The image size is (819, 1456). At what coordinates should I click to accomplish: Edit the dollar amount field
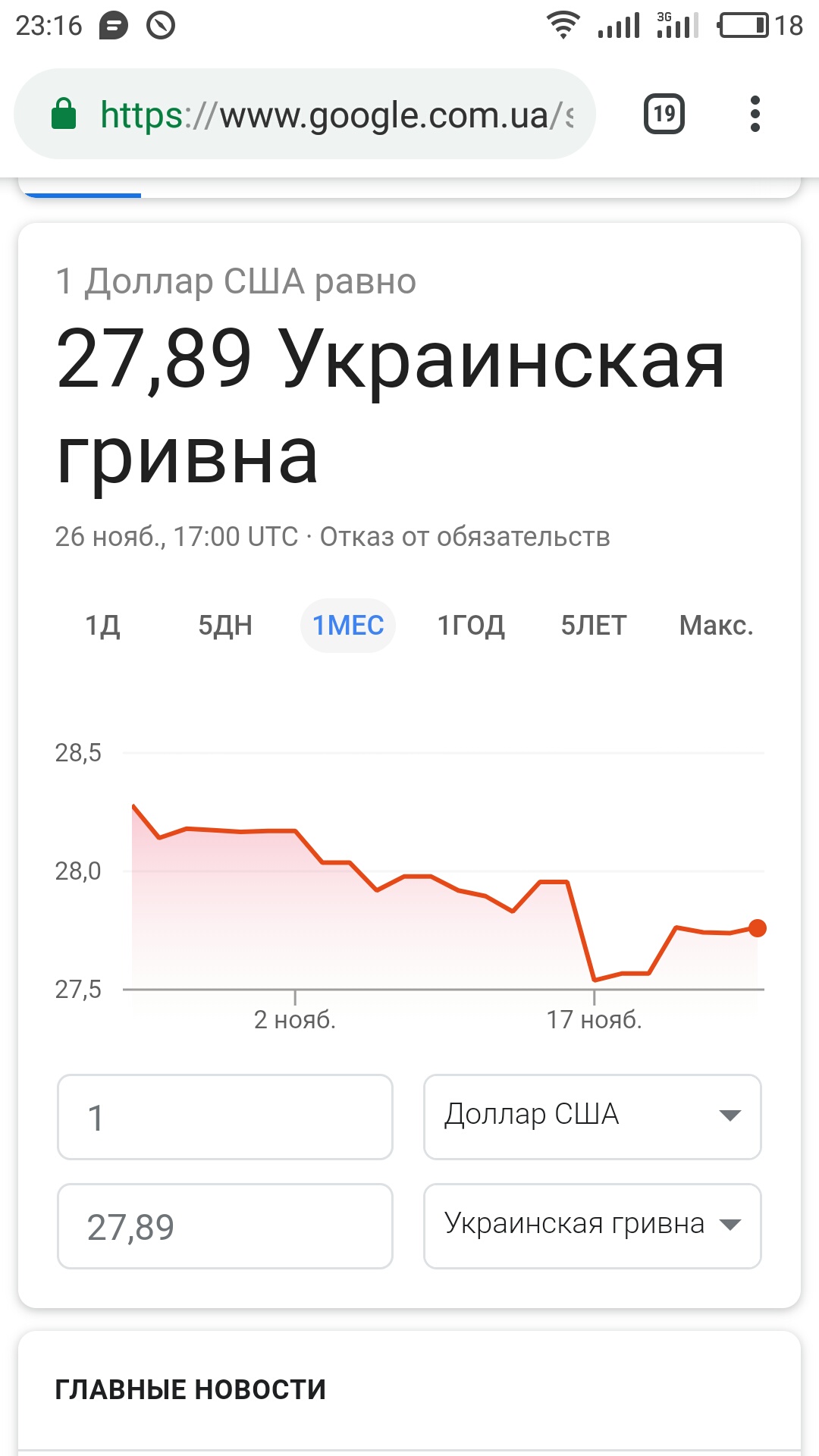(x=225, y=1117)
